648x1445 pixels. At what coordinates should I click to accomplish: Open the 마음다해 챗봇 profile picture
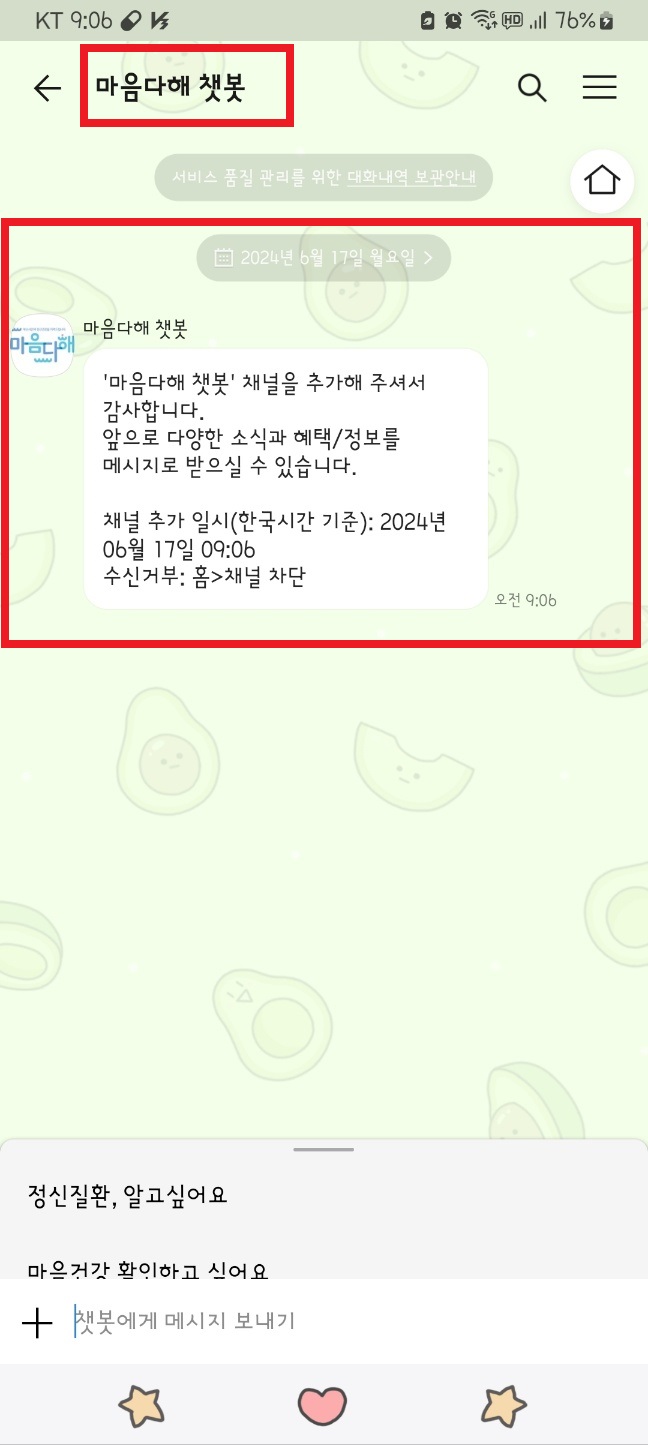pyautogui.click(x=42, y=345)
